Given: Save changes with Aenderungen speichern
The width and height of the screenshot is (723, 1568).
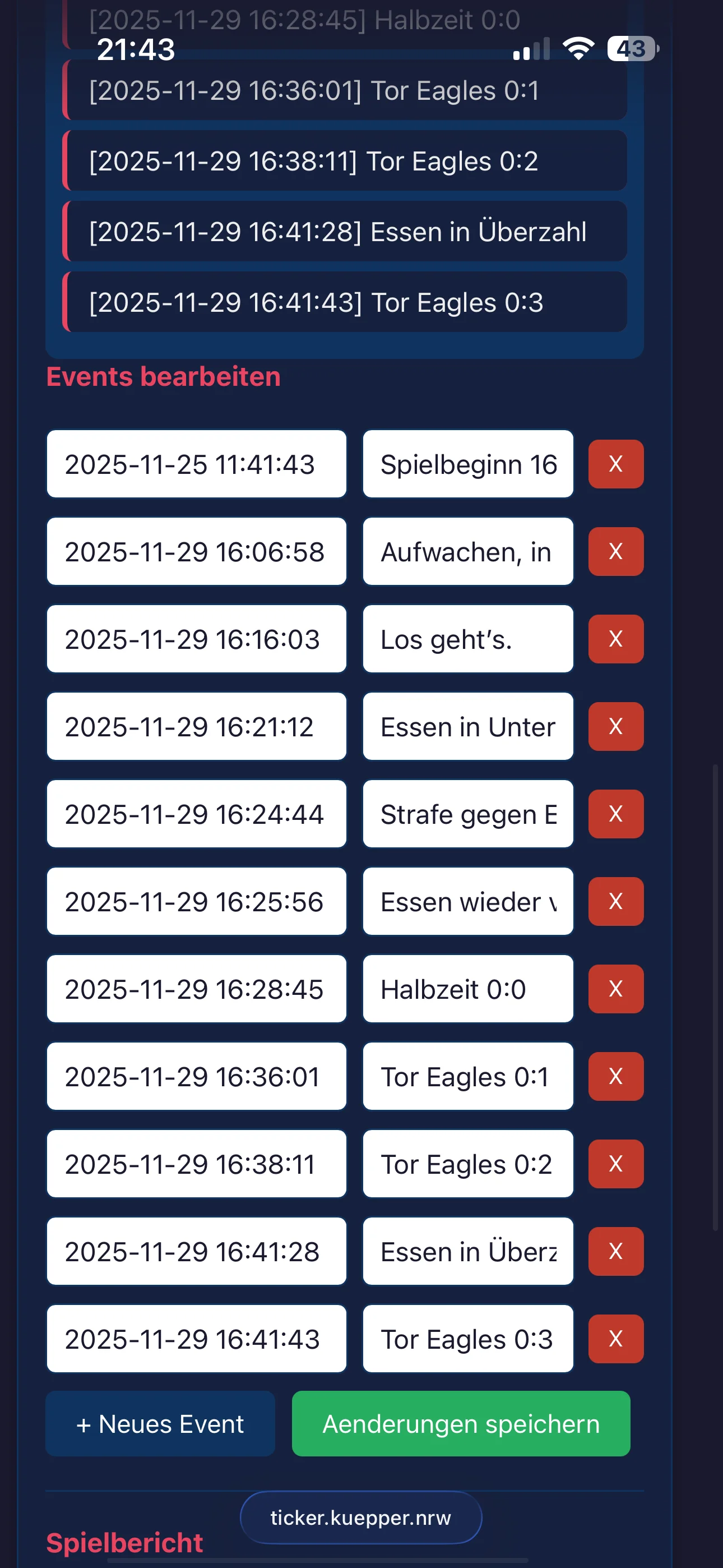Looking at the screenshot, I should coord(461,1423).
